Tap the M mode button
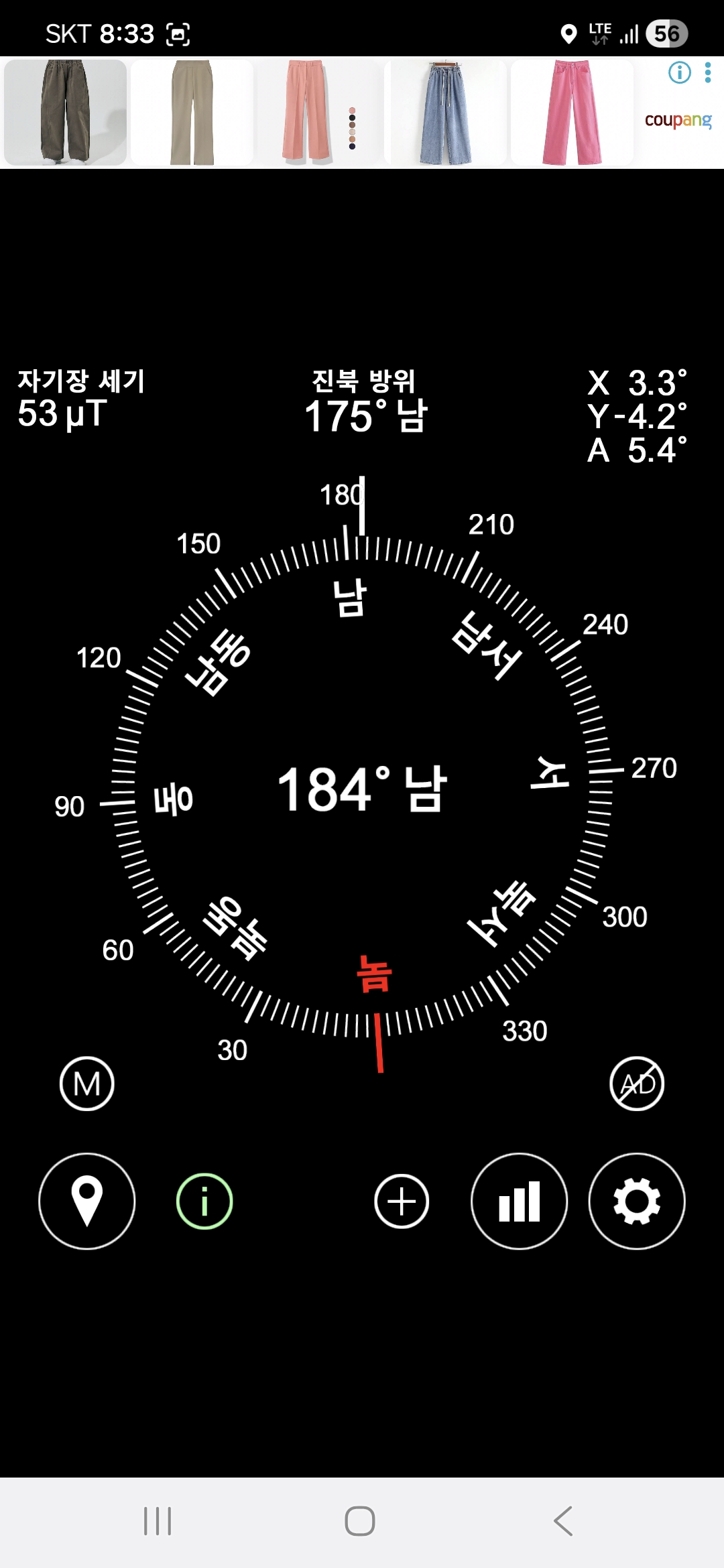The width and height of the screenshot is (724, 1568). point(87,1084)
